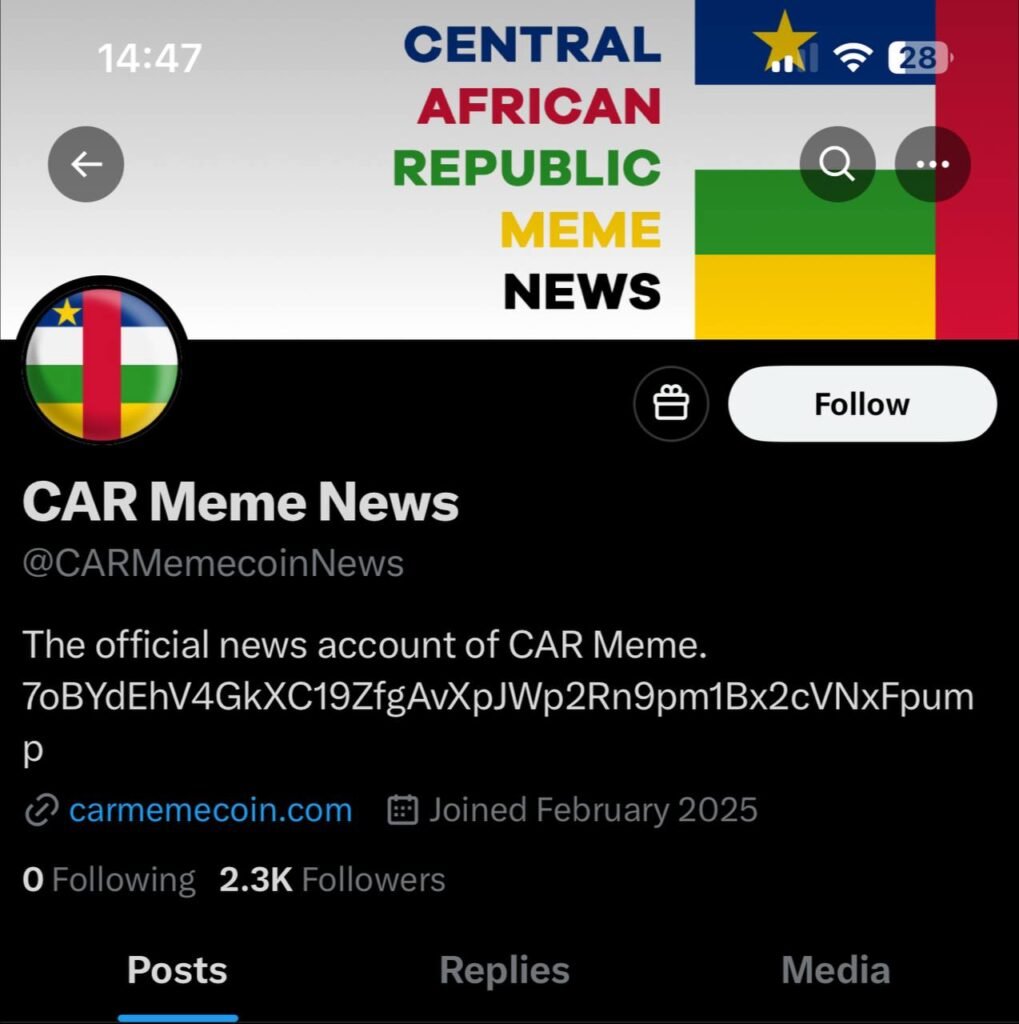Open the carmemecoin.com link

(x=210, y=810)
